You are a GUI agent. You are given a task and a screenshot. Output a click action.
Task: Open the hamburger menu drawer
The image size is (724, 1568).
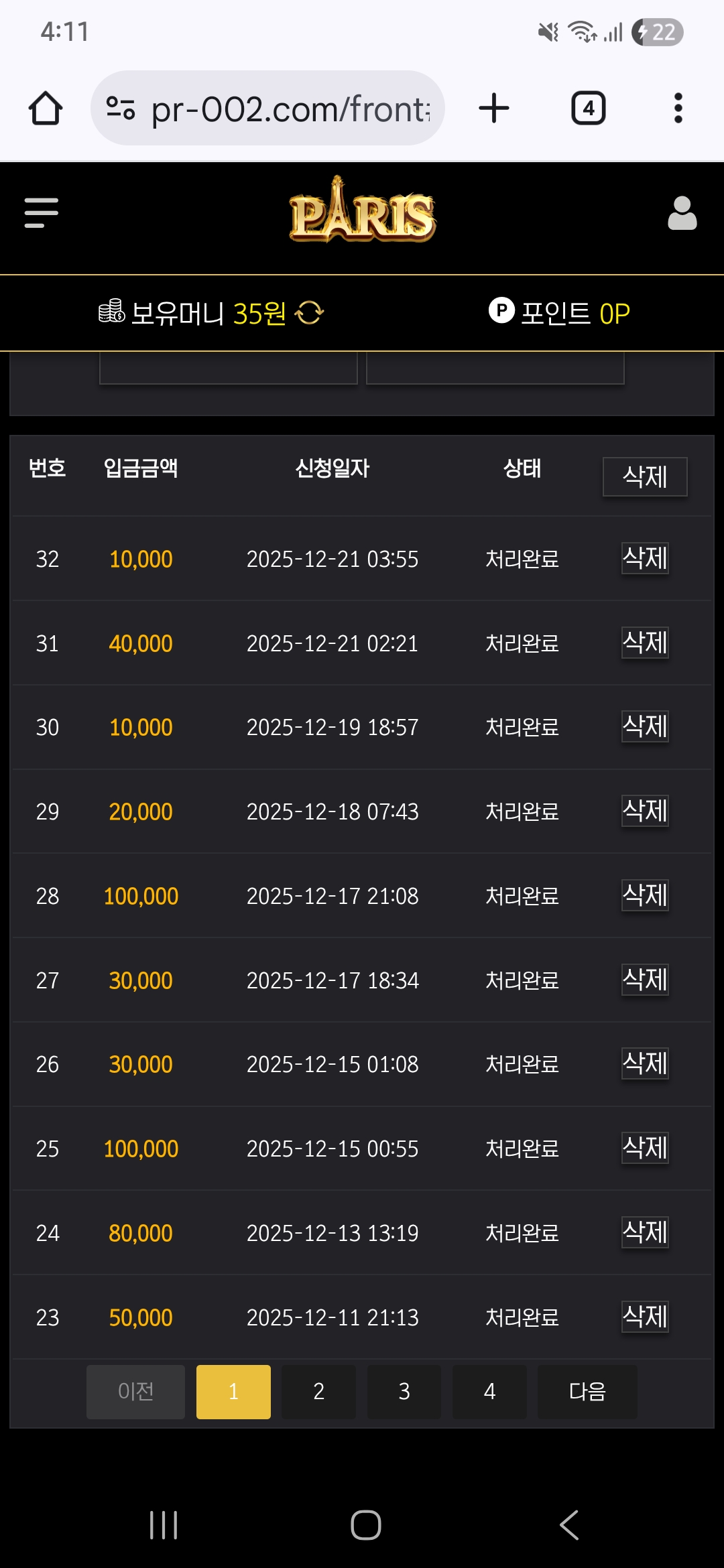point(42,213)
